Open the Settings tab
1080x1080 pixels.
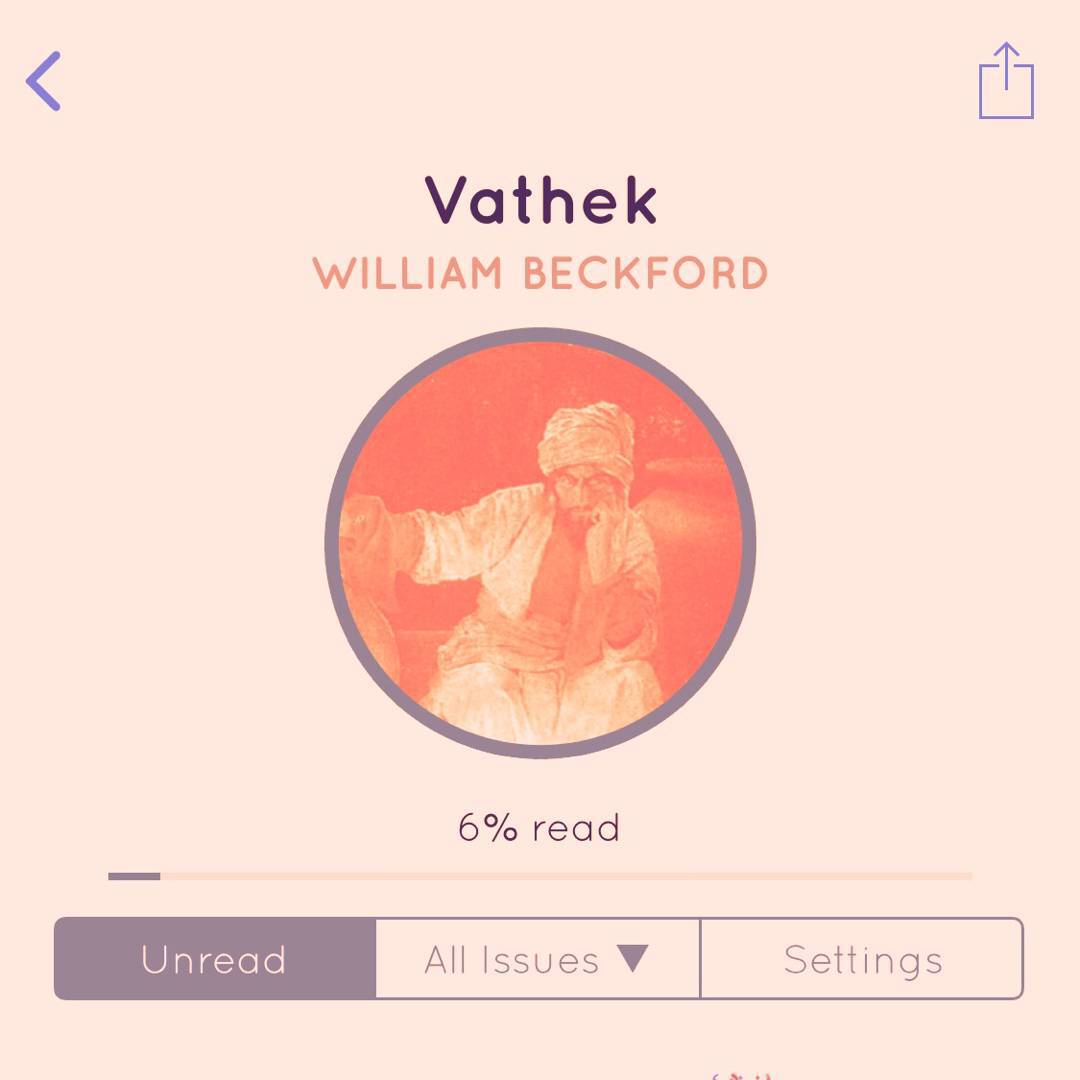coord(862,959)
